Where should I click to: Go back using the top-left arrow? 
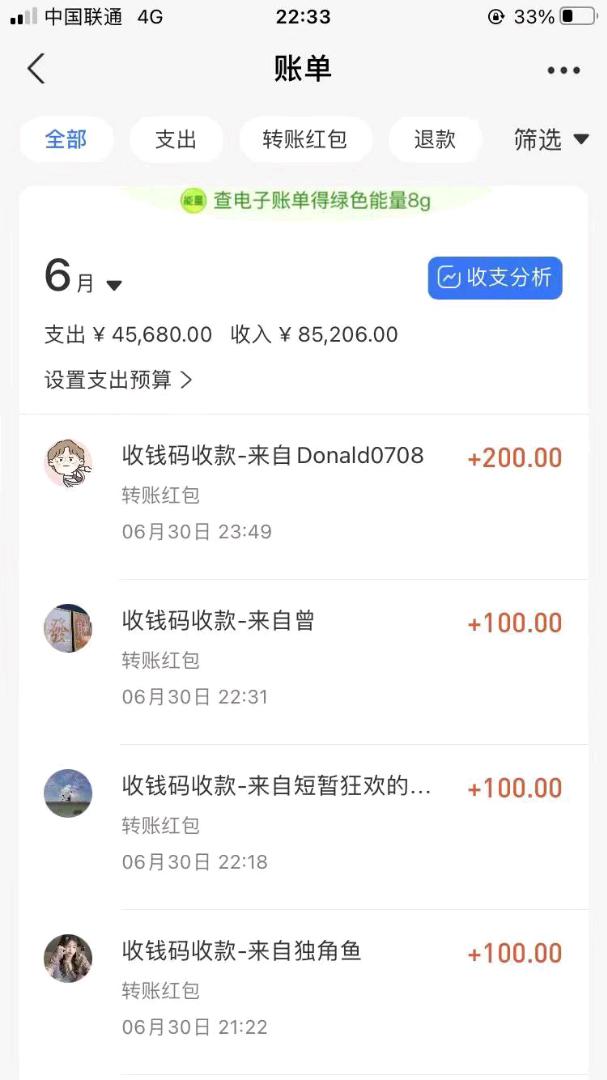[x=36, y=69]
